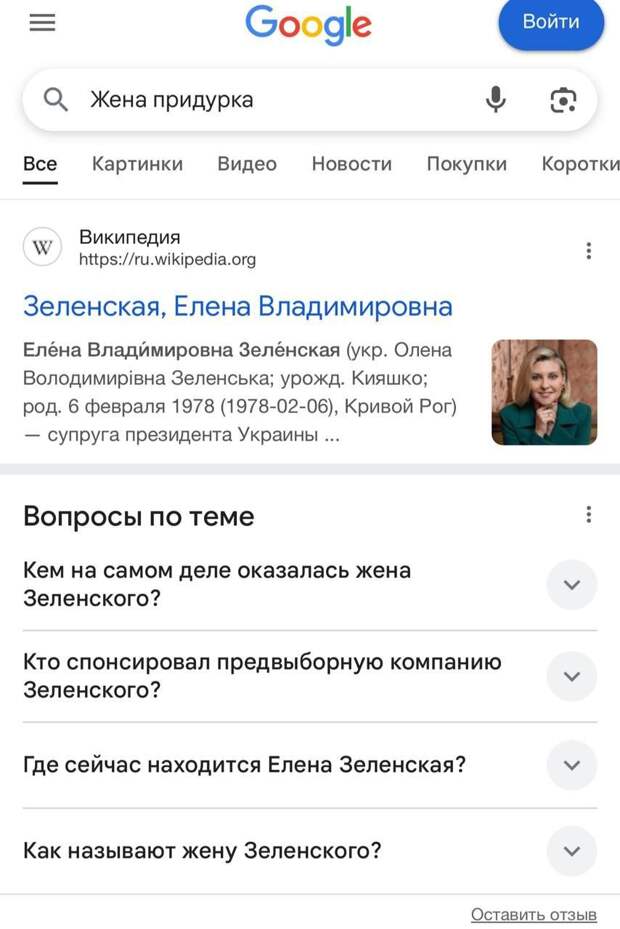Image resolution: width=620 pixels, height=929 pixels.
Task: Select the Все tab
Action: pyautogui.click(x=40, y=164)
